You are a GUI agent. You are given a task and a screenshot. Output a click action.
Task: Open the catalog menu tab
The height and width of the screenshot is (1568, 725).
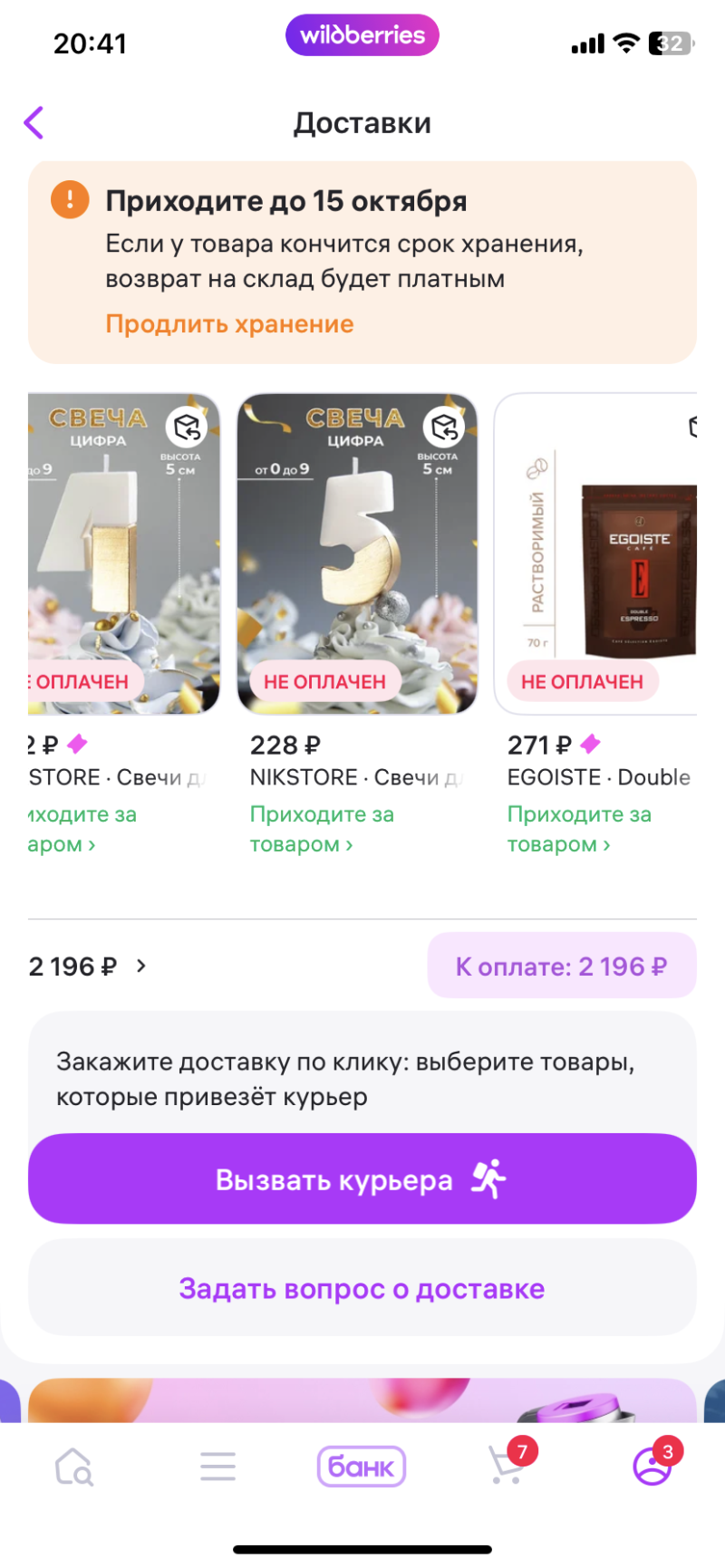click(217, 1466)
